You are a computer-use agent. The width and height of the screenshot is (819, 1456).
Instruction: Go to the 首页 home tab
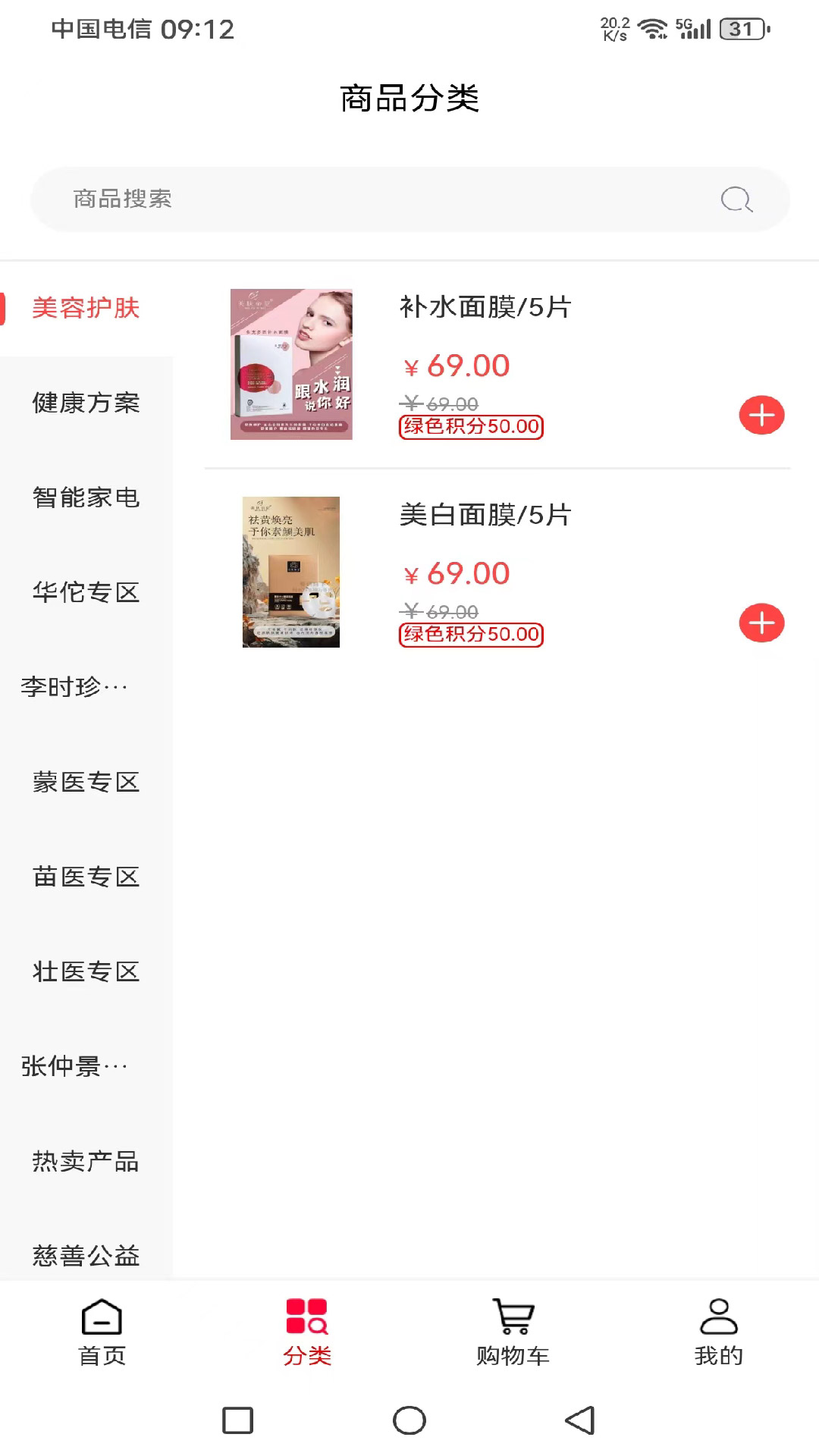[x=102, y=1332]
